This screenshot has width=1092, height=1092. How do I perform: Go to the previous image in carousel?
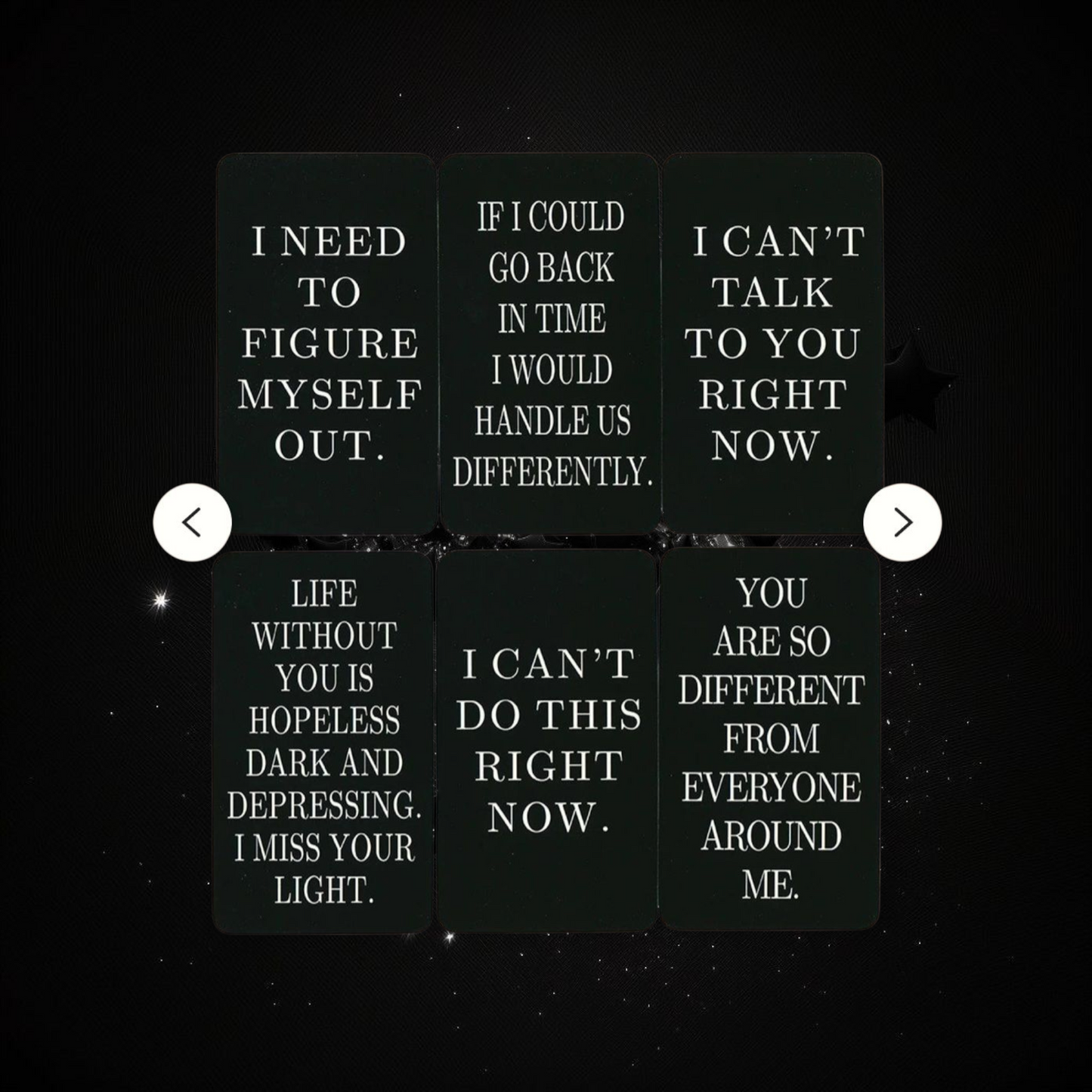[192, 522]
